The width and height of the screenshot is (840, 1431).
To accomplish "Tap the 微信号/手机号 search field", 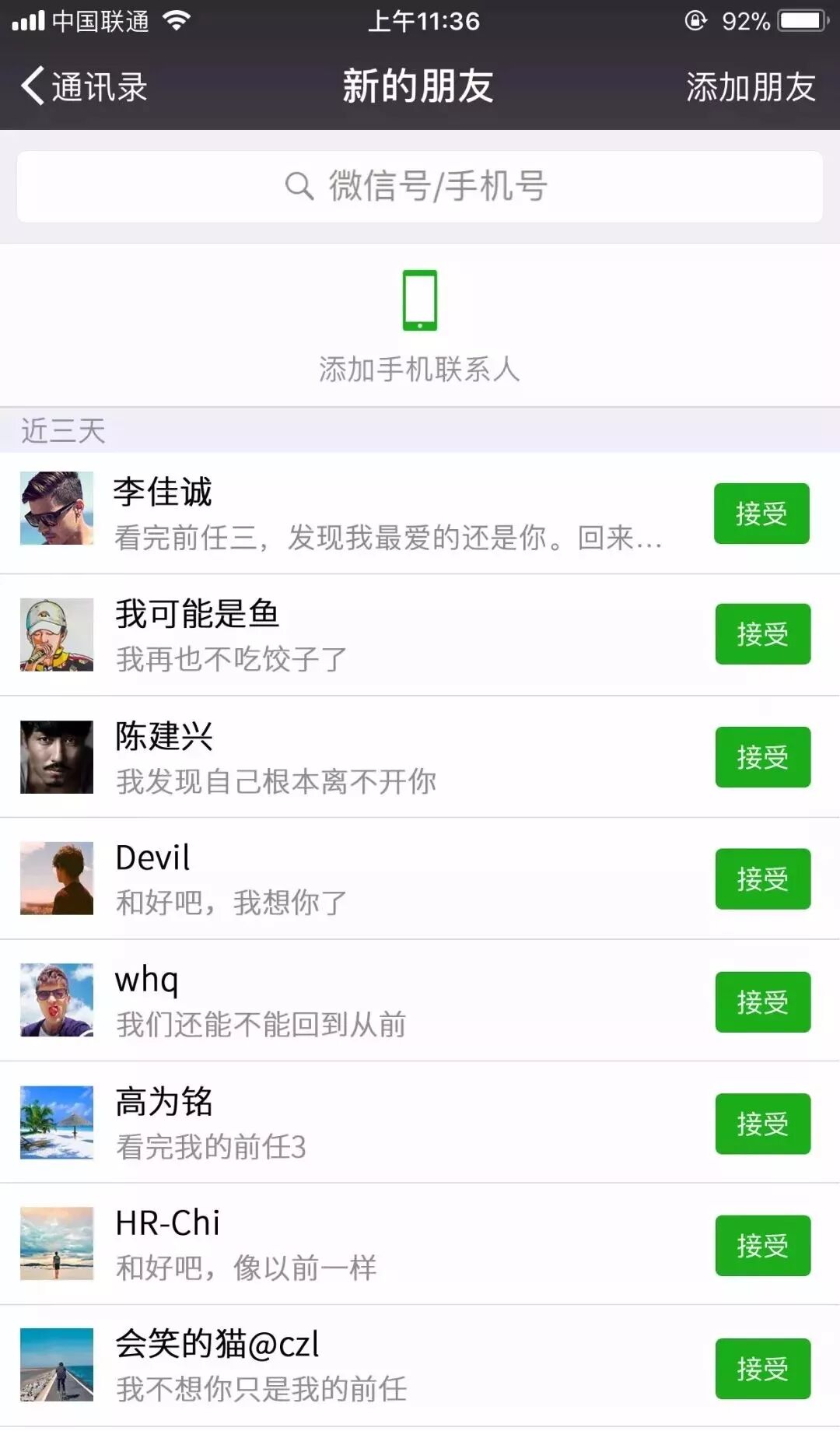I will [x=420, y=187].
